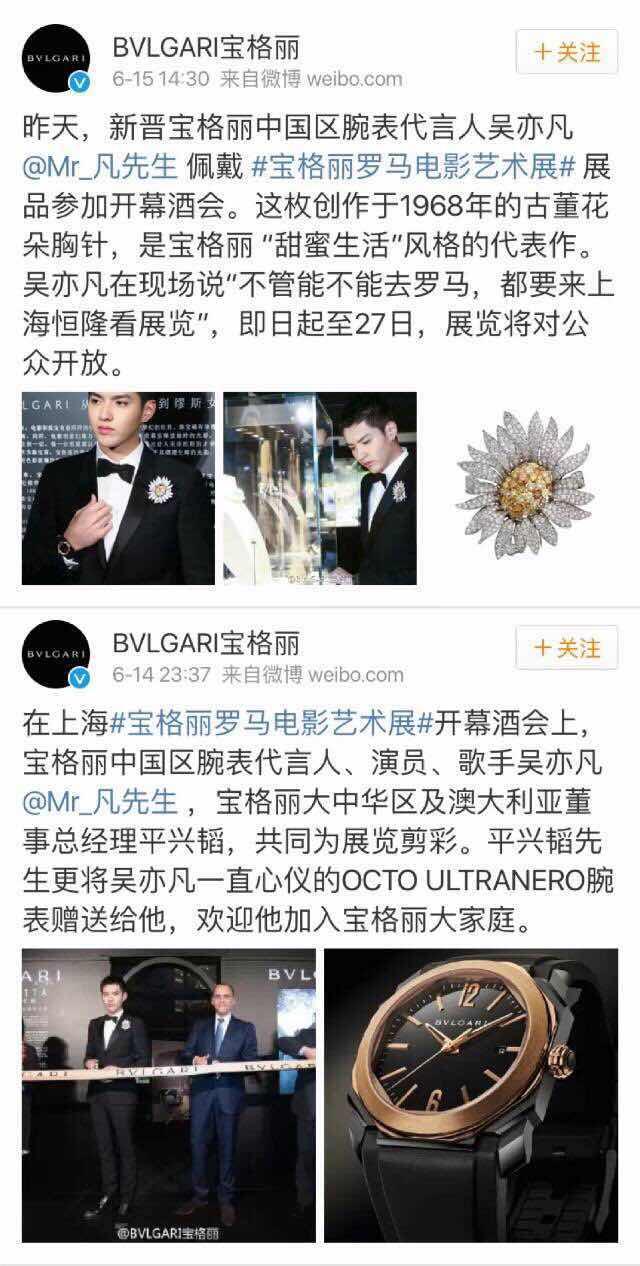View the photo of man beside display case
The image size is (640, 1266).
click(319, 488)
